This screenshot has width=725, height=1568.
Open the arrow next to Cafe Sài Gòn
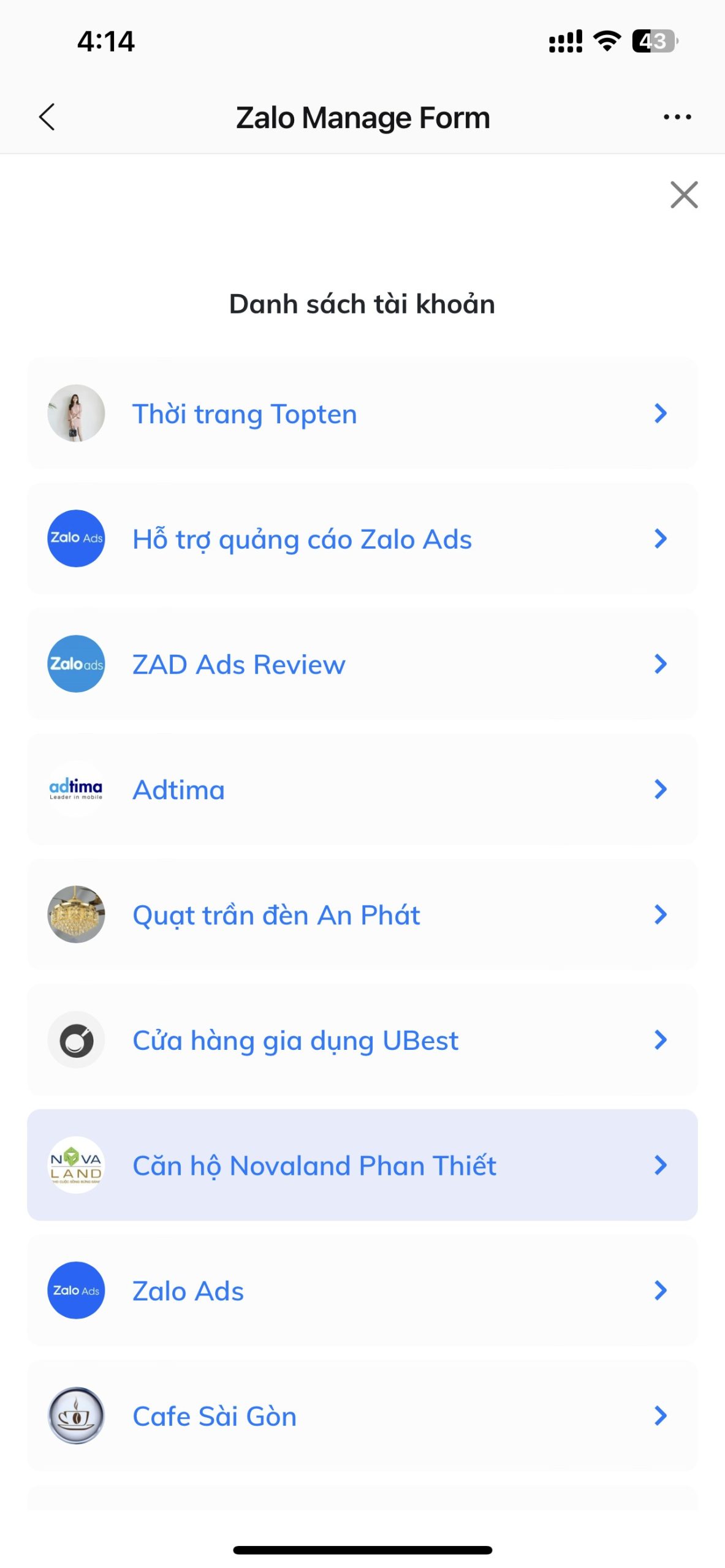click(x=659, y=1415)
